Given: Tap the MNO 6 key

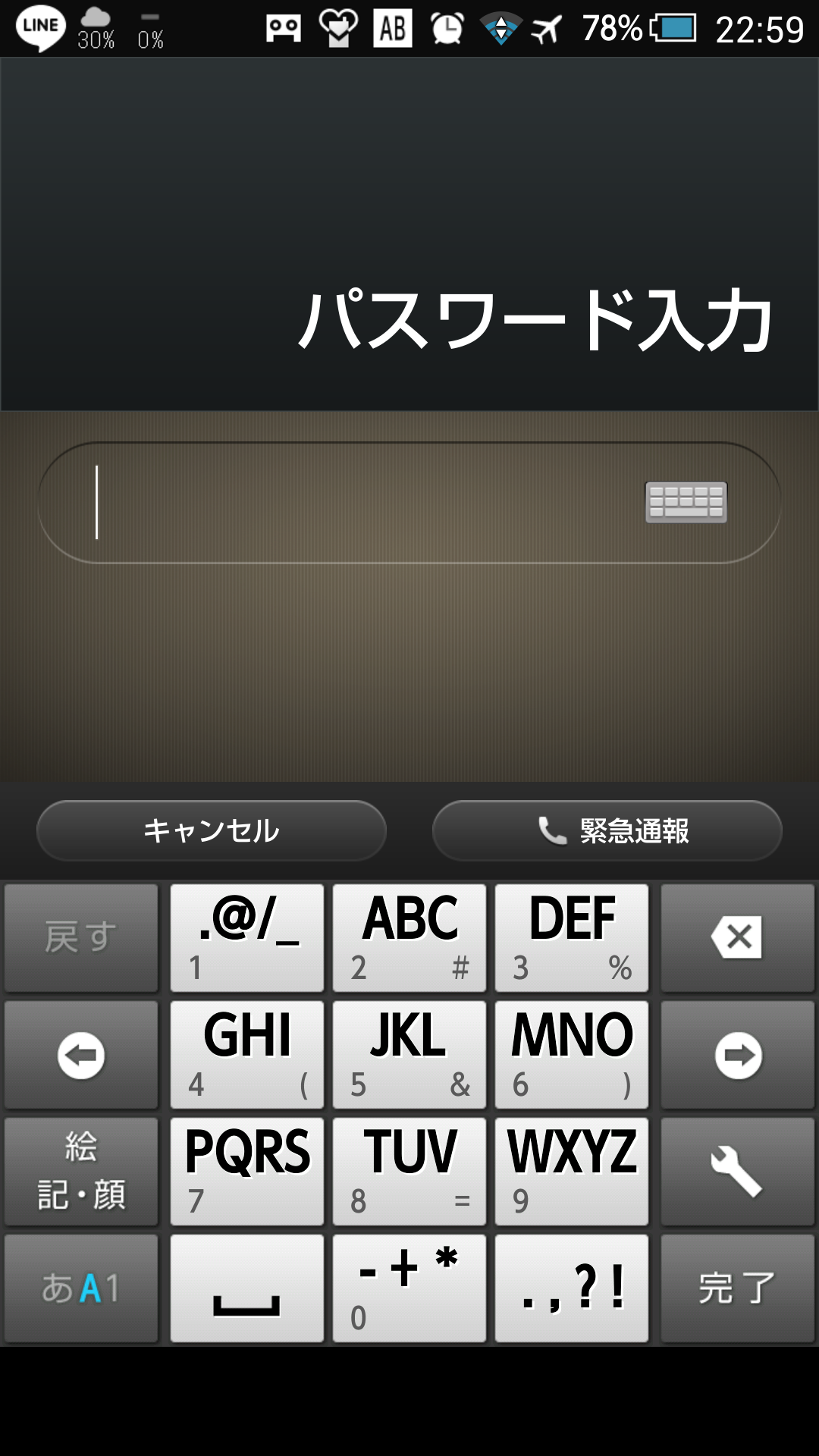Looking at the screenshot, I should pyautogui.click(x=572, y=1055).
